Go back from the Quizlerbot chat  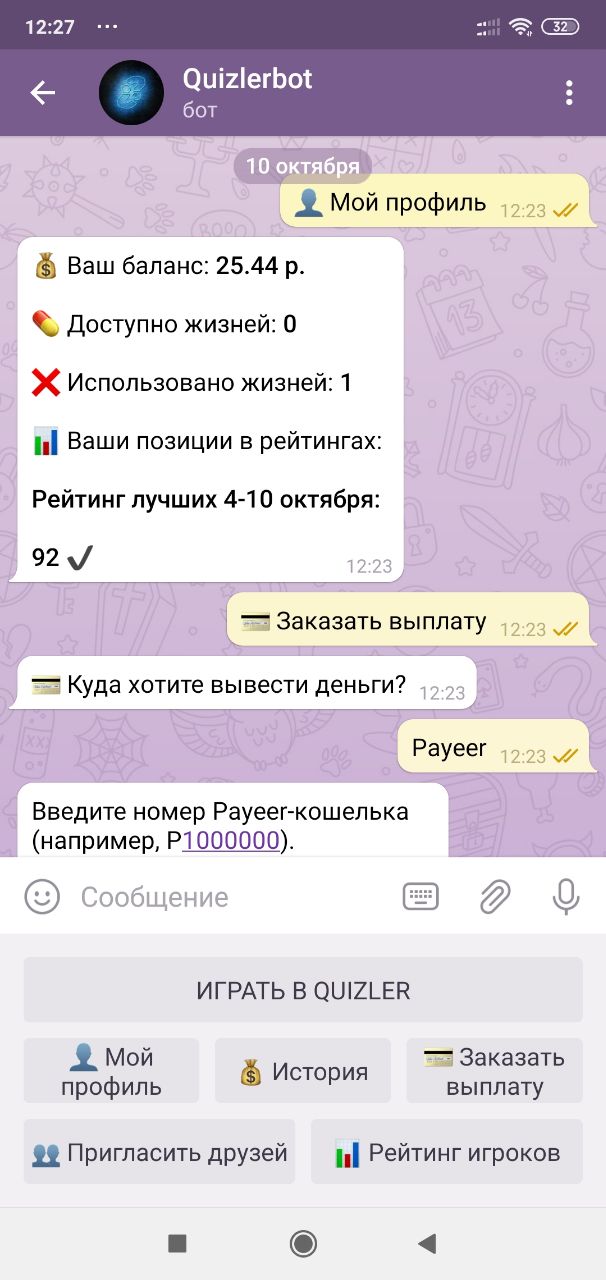[x=42, y=93]
